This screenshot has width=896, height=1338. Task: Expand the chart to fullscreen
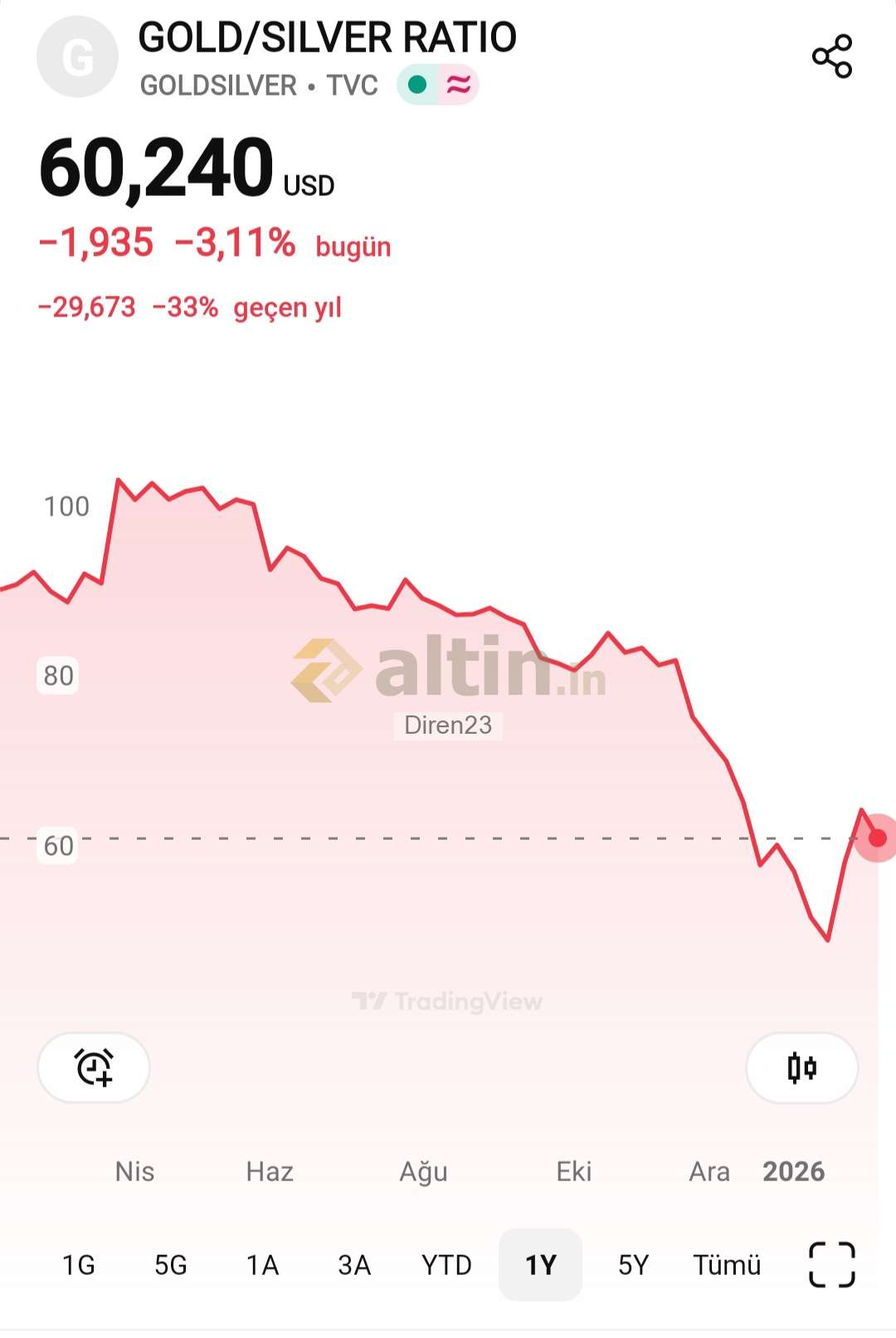[831, 1265]
